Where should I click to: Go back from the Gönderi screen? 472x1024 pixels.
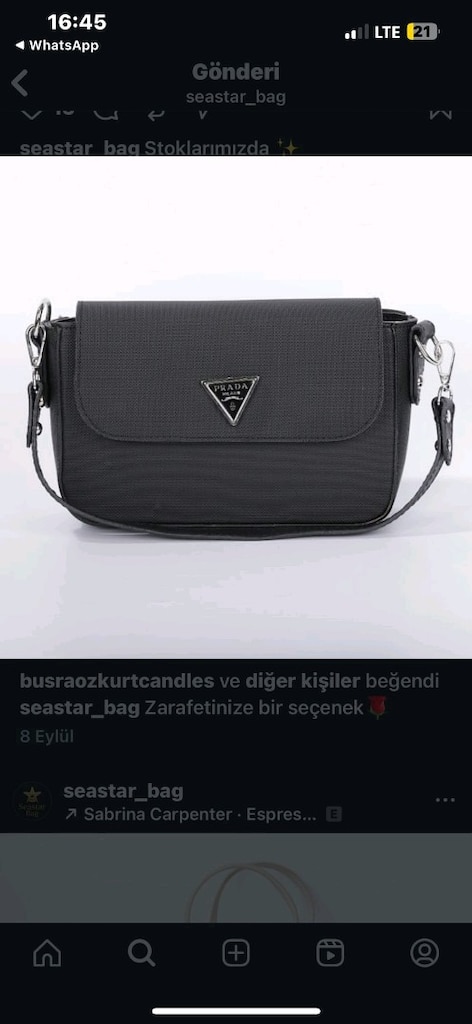tap(20, 84)
